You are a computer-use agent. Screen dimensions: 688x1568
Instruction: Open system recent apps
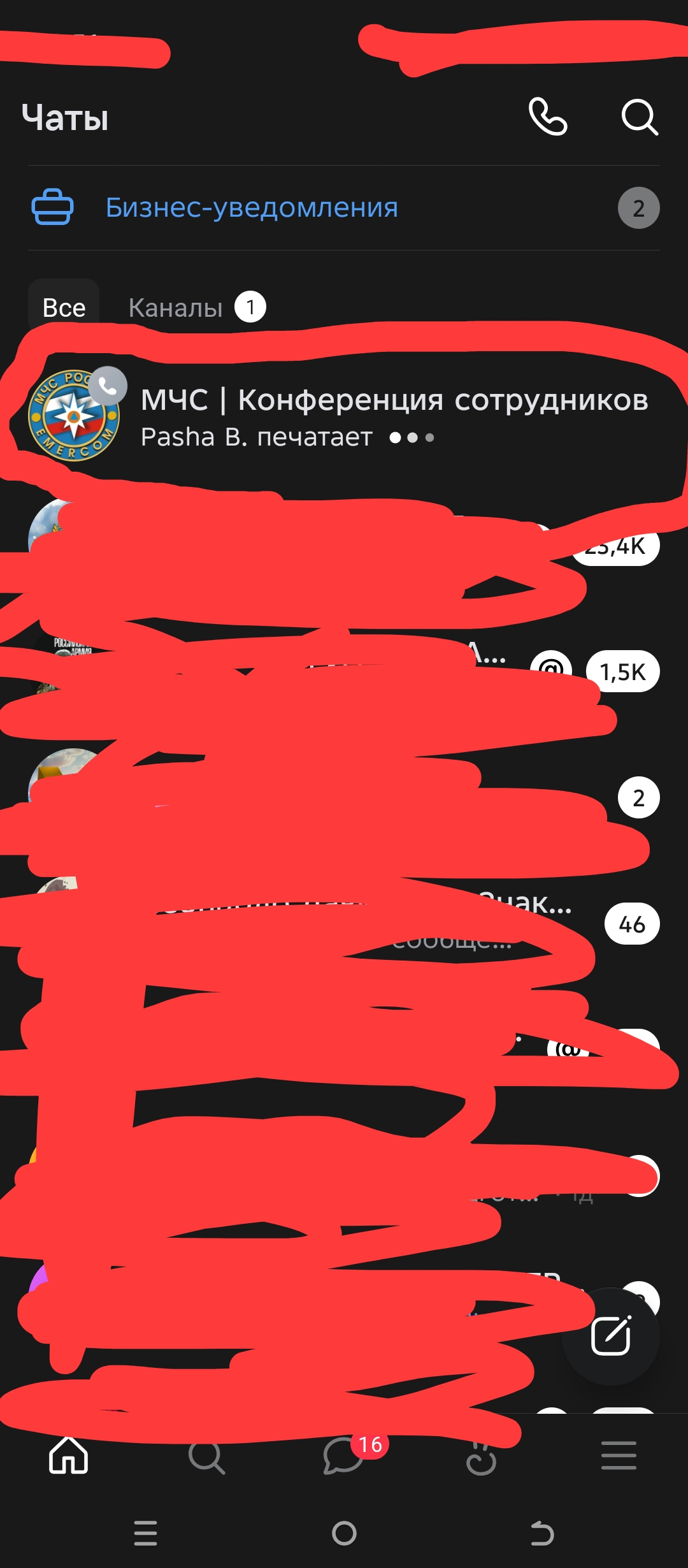coord(145,1533)
